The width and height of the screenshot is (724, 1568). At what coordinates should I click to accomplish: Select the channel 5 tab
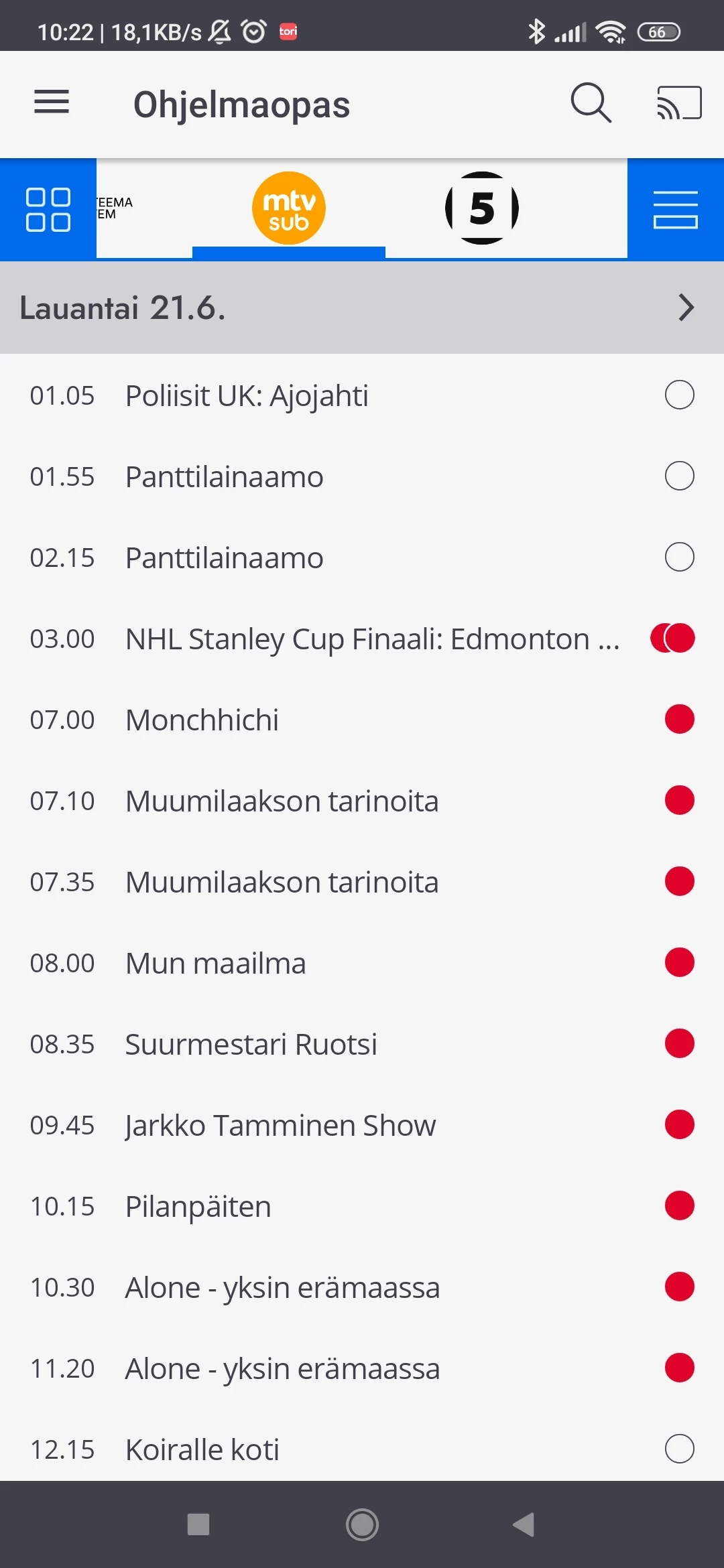click(482, 208)
